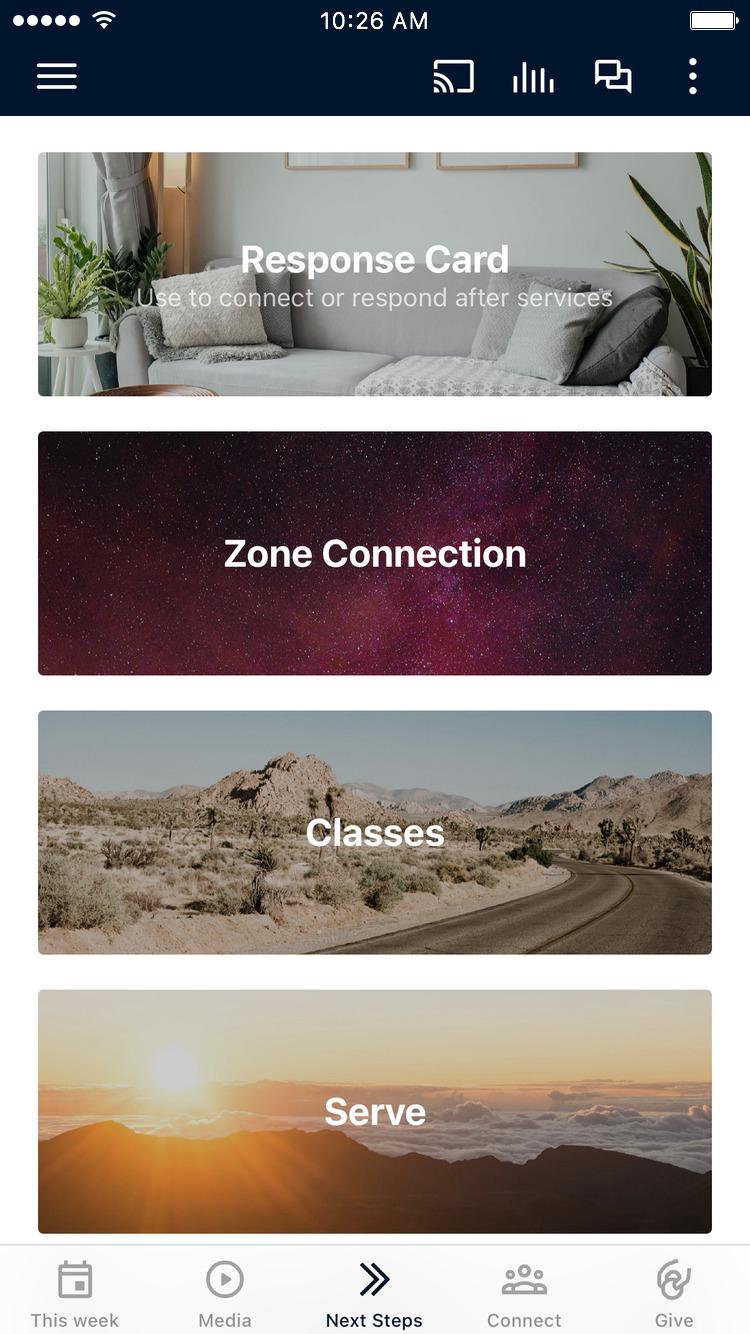Image resolution: width=750 pixels, height=1334 pixels.
Task: Go to the Next Steps tab
Action: (374, 1293)
